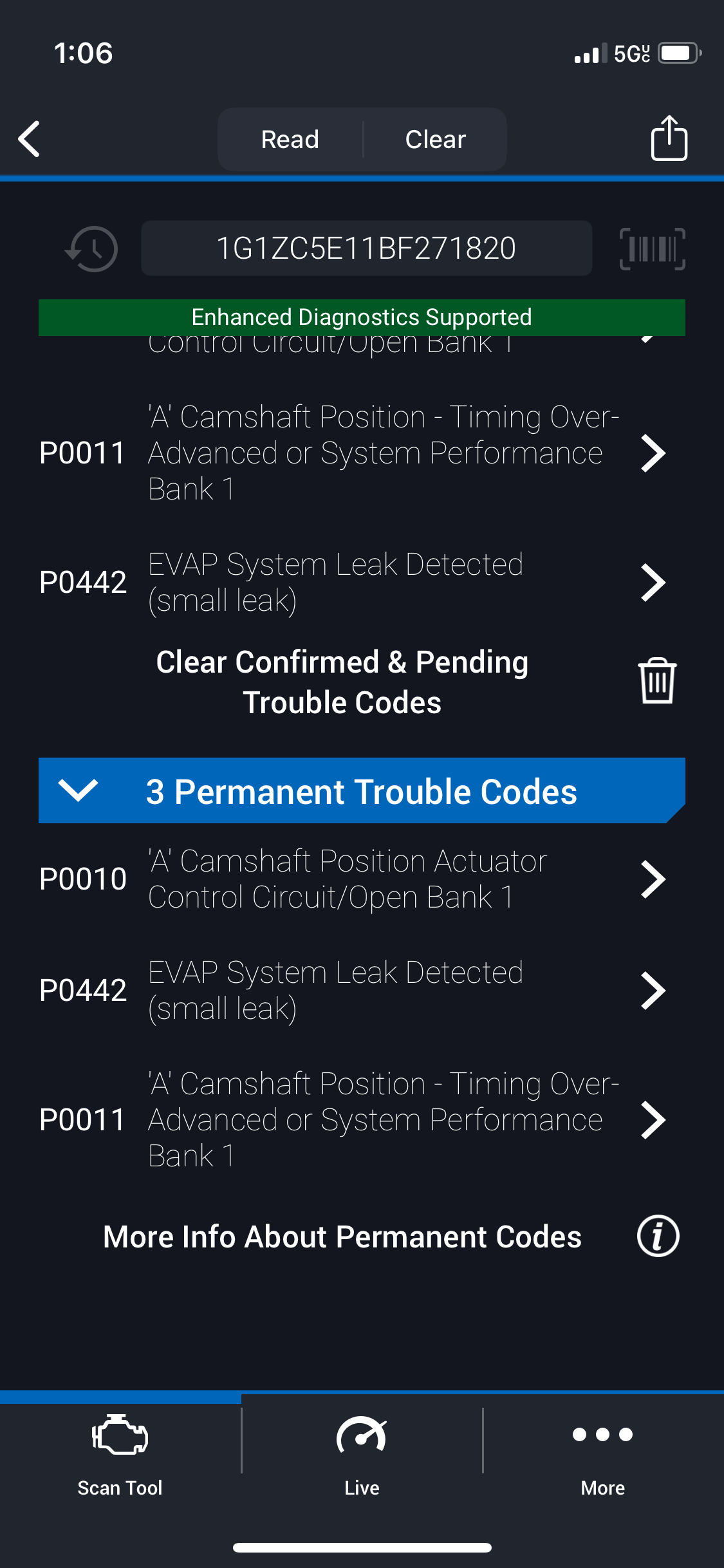Open P0011 above the Clear Confirmed button
This screenshot has width=724, height=1568.
tap(351, 453)
